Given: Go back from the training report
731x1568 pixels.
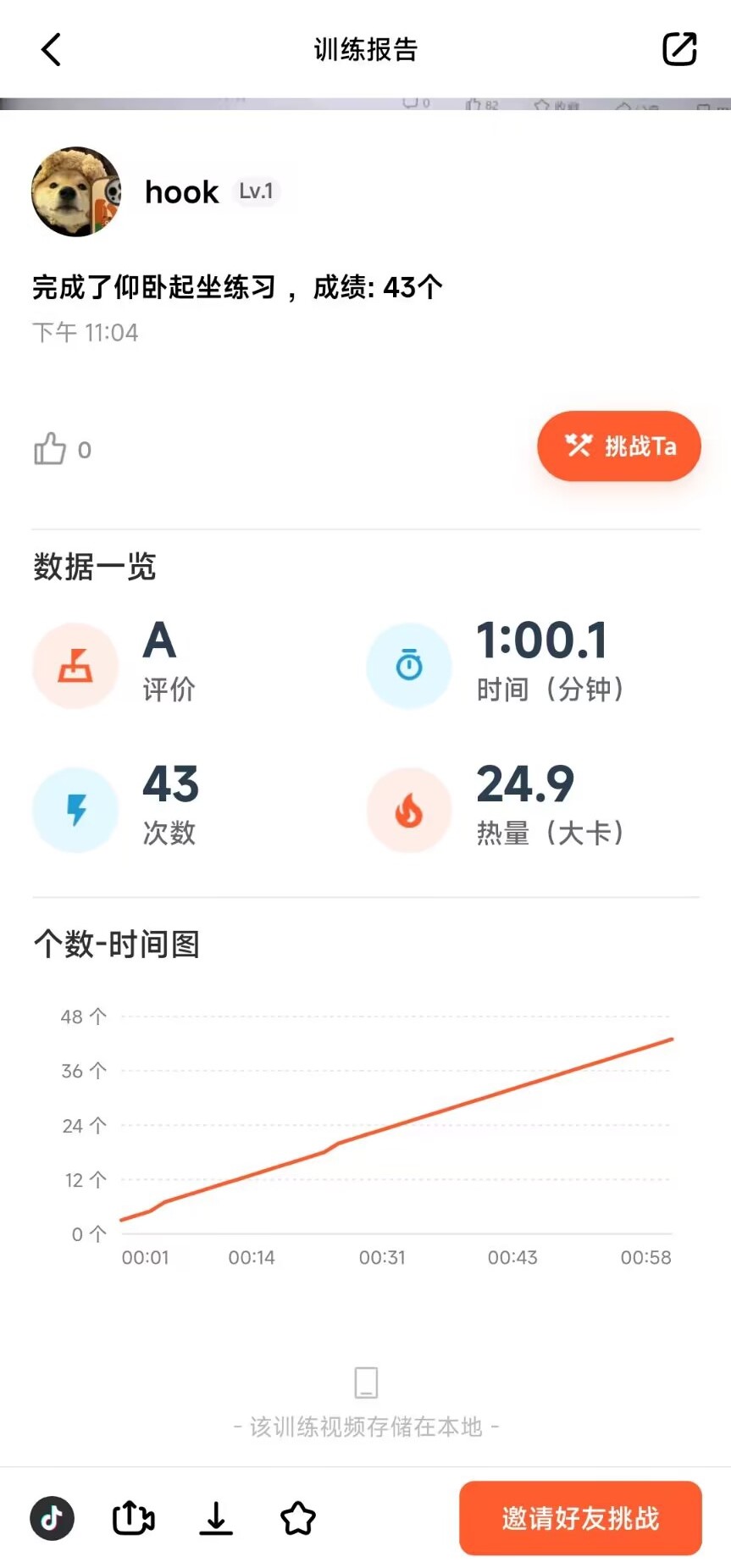Looking at the screenshot, I should pyautogui.click(x=51, y=49).
